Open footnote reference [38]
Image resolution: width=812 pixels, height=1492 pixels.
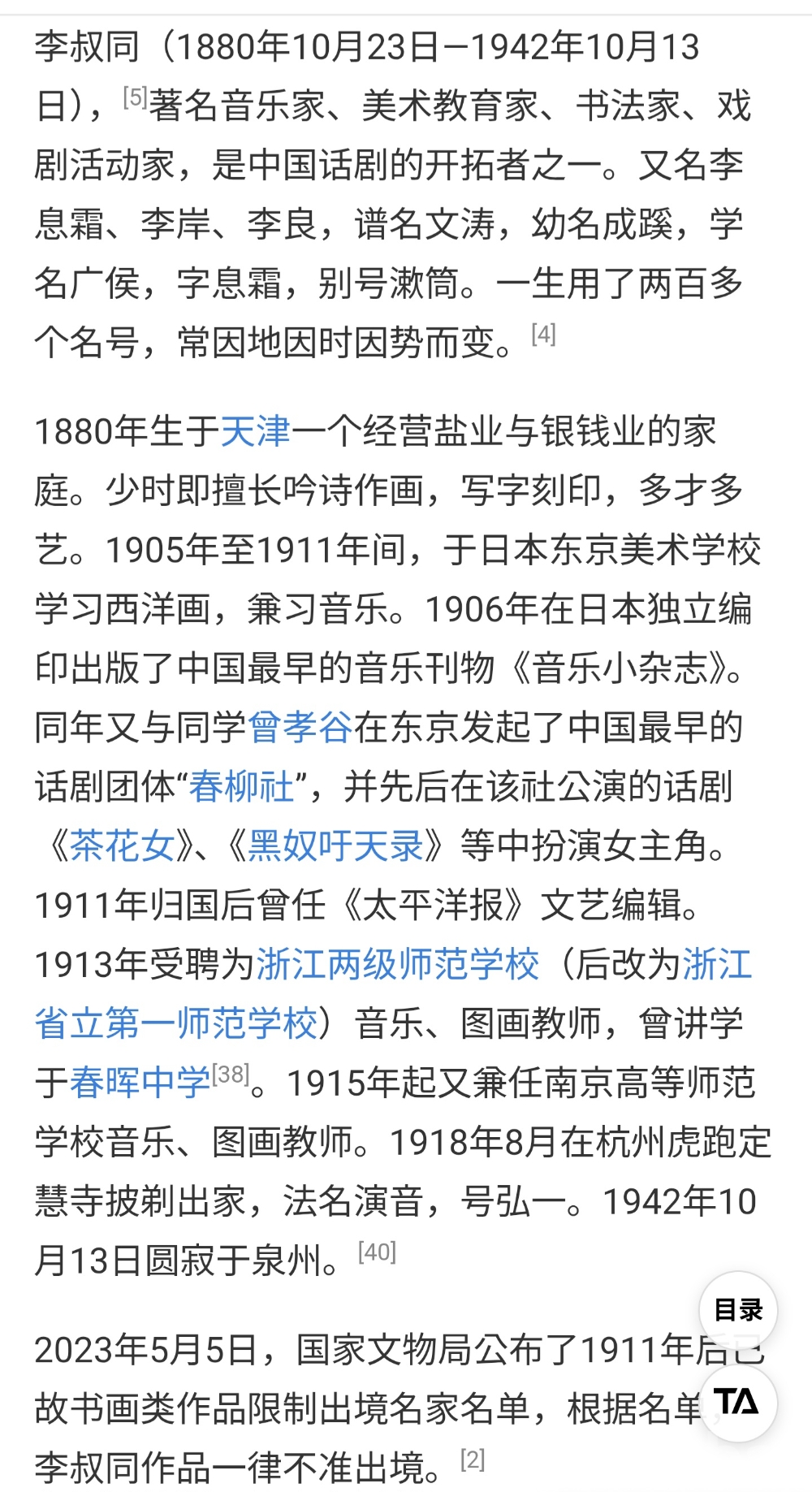tap(231, 1075)
